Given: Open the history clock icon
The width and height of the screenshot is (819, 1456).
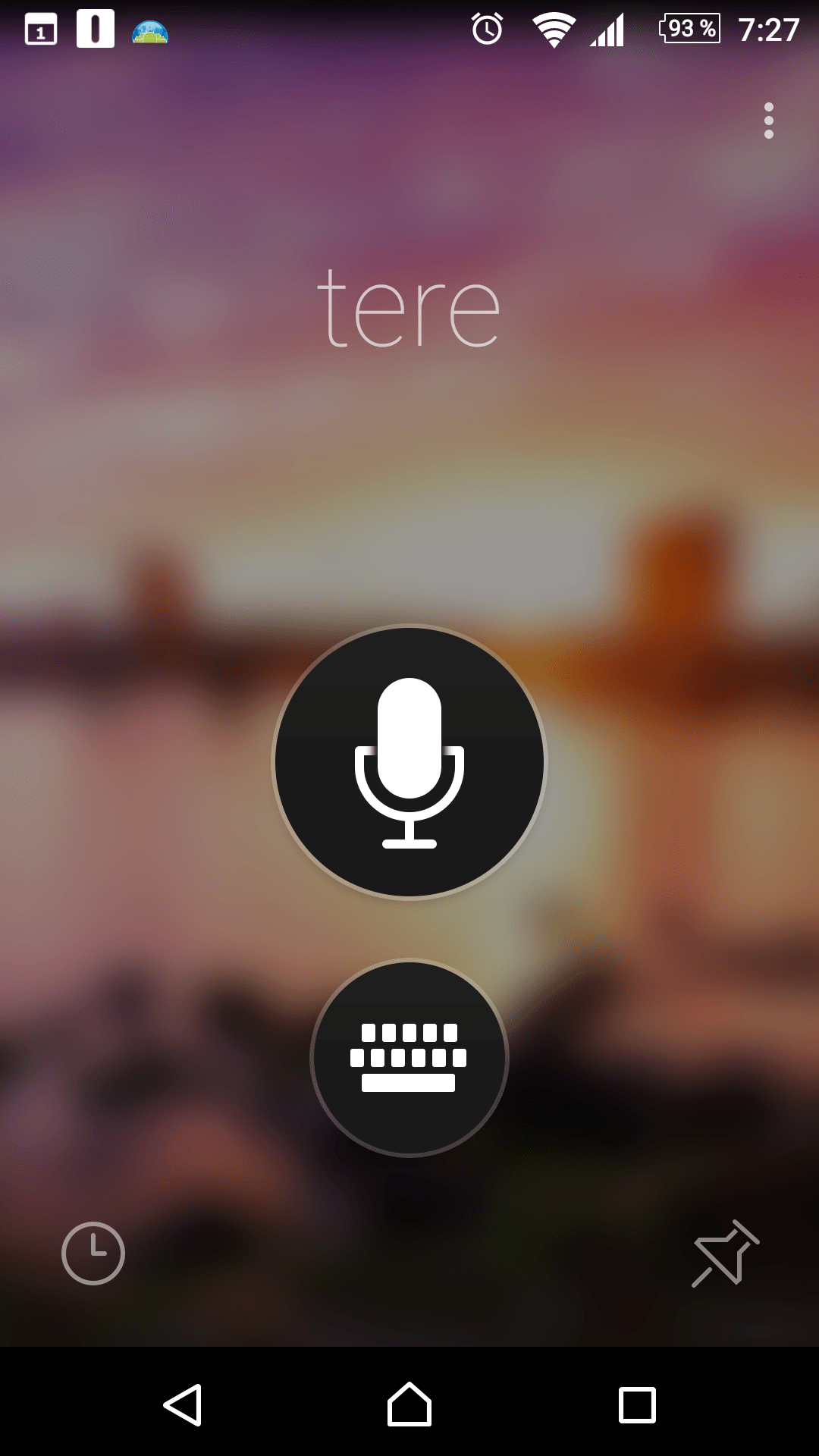Looking at the screenshot, I should 93,1253.
